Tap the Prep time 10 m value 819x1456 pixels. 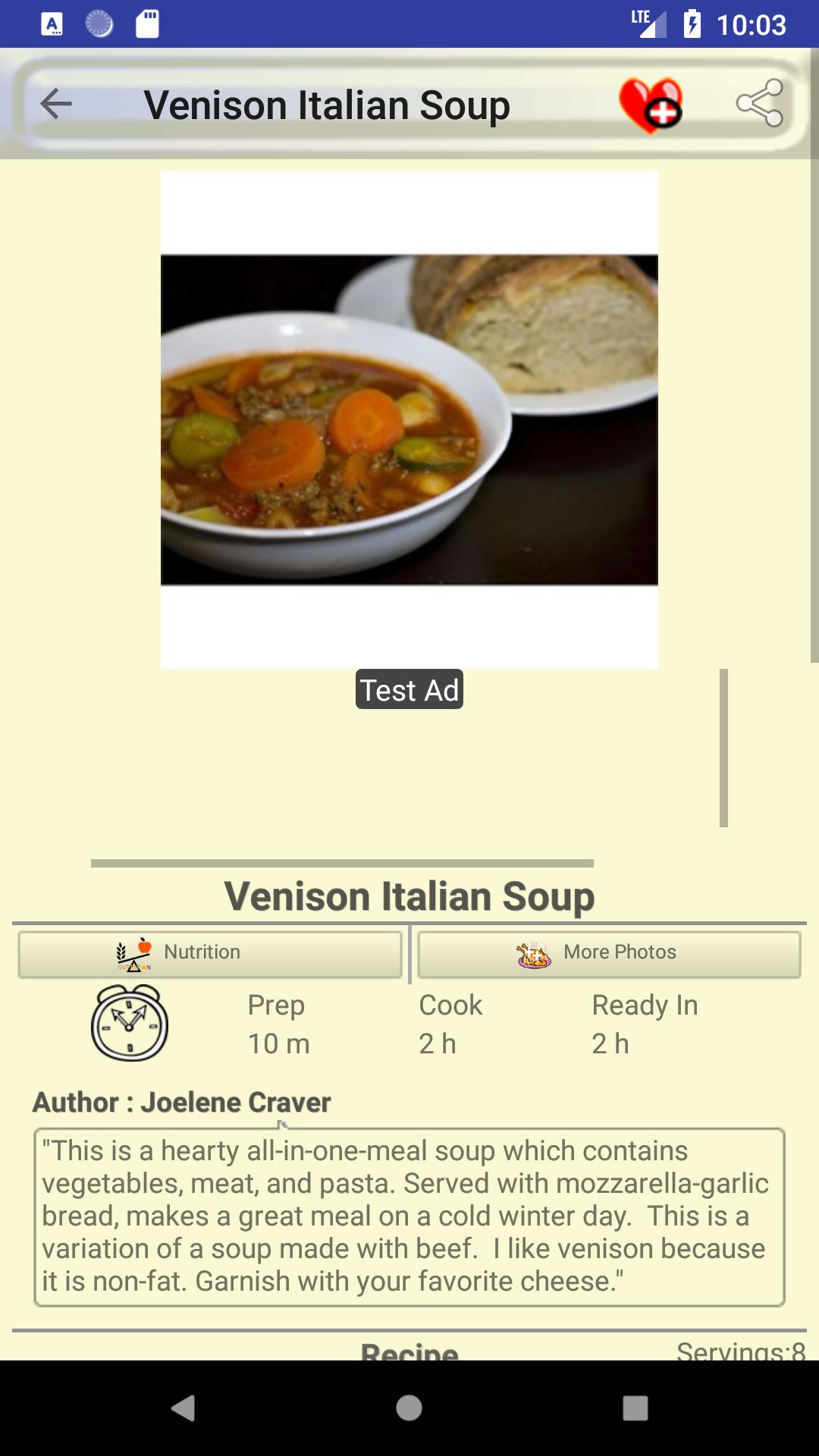pos(278,1043)
